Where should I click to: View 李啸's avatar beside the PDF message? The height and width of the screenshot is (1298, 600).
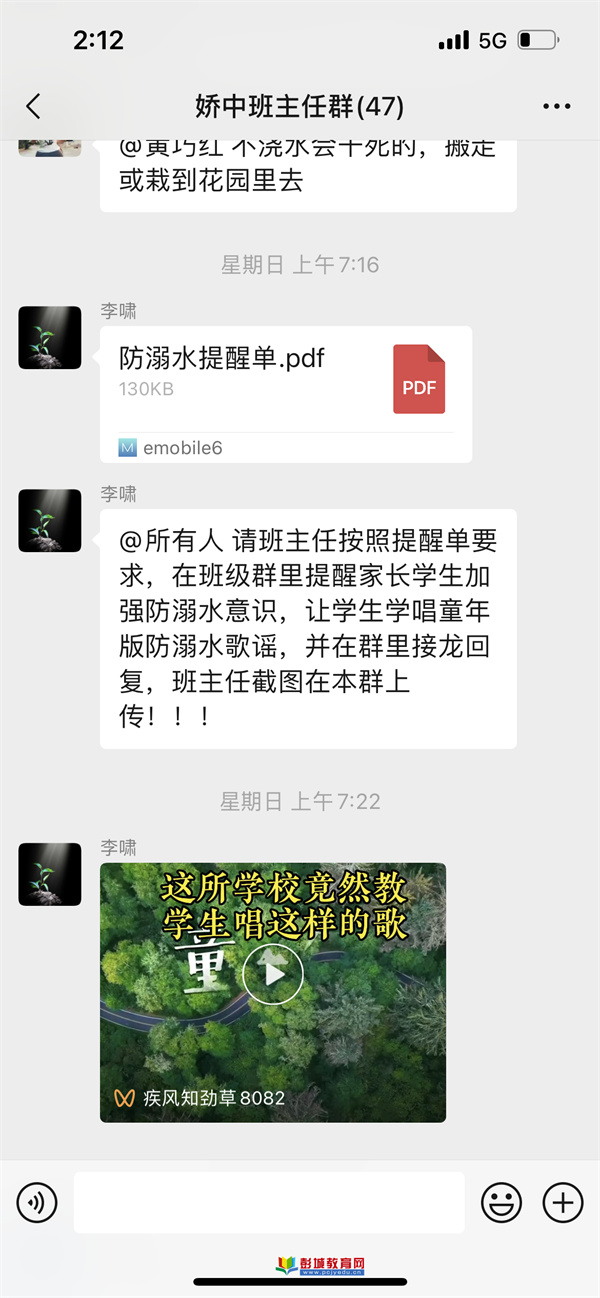coord(50,337)
